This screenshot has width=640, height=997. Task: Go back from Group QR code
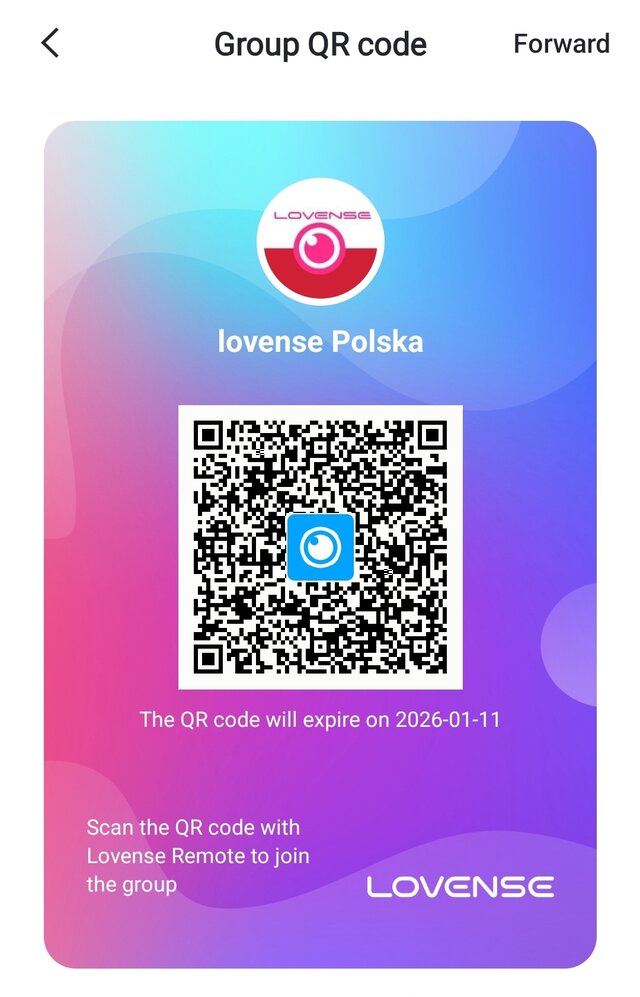coord(50,43)
